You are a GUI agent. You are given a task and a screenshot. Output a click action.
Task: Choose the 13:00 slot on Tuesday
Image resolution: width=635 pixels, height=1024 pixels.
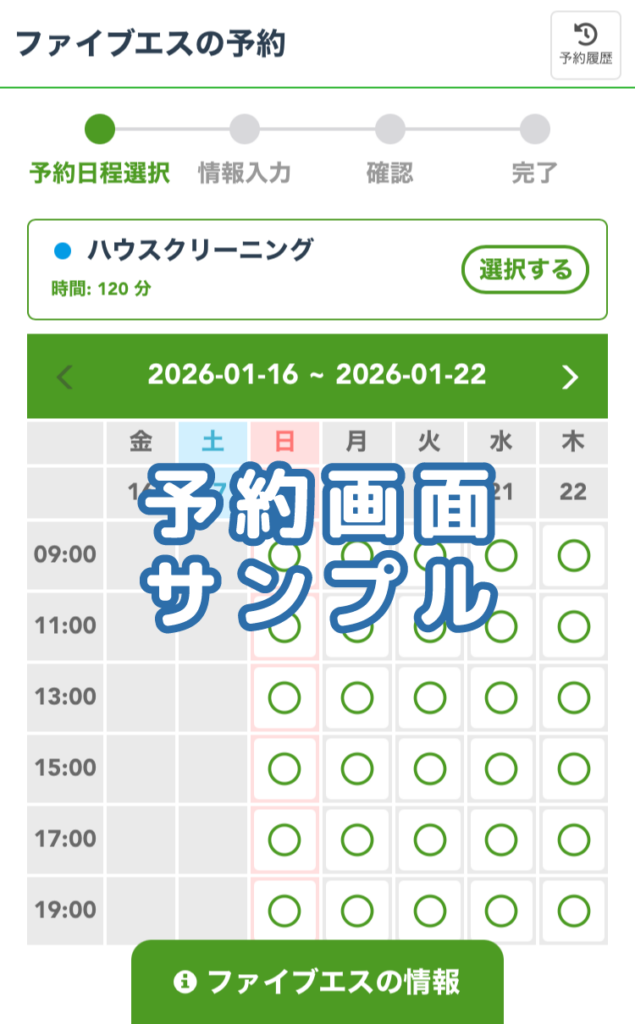429,697
